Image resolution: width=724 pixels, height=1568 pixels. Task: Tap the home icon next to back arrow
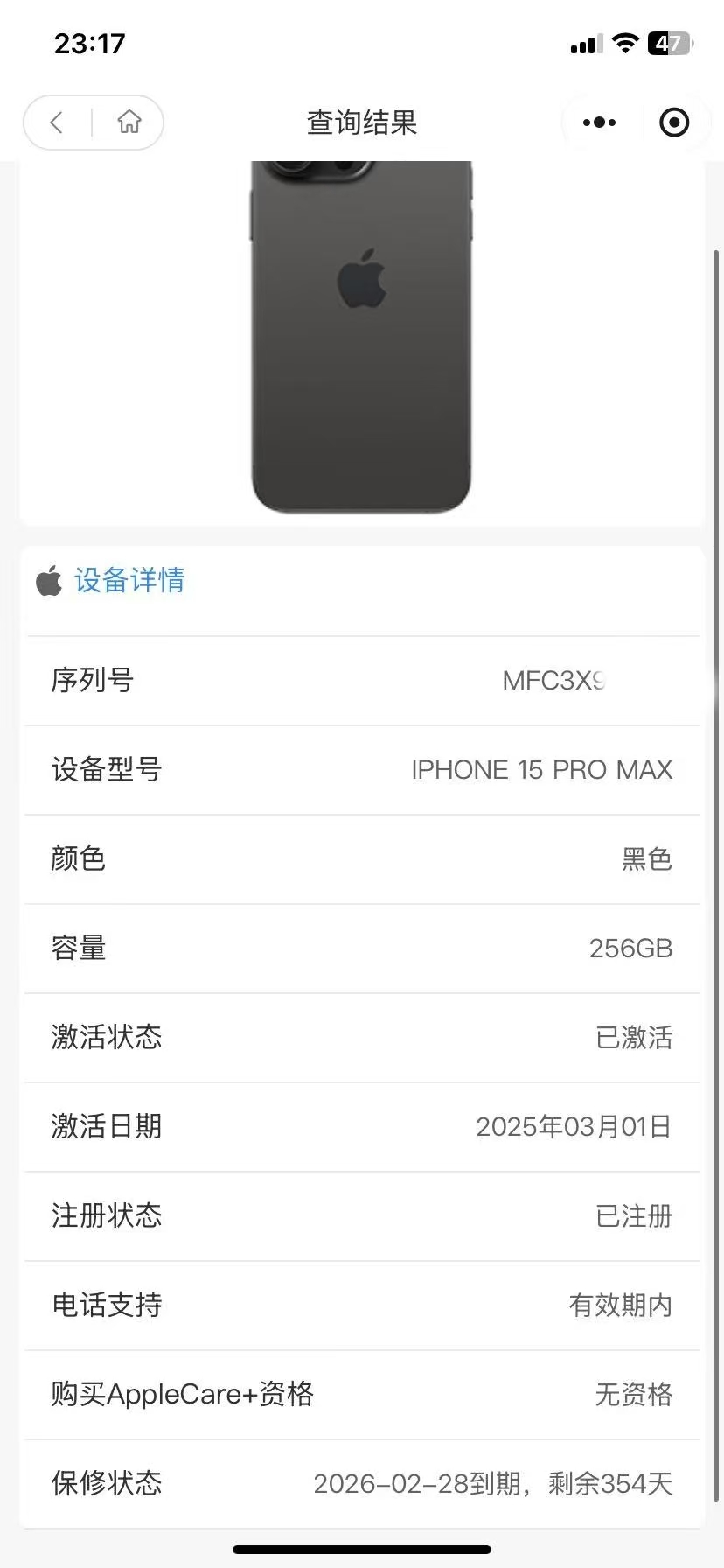pos(129,122)
